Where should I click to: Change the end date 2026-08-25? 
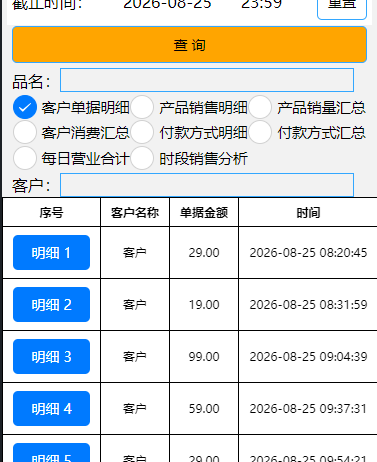[167, 4]
